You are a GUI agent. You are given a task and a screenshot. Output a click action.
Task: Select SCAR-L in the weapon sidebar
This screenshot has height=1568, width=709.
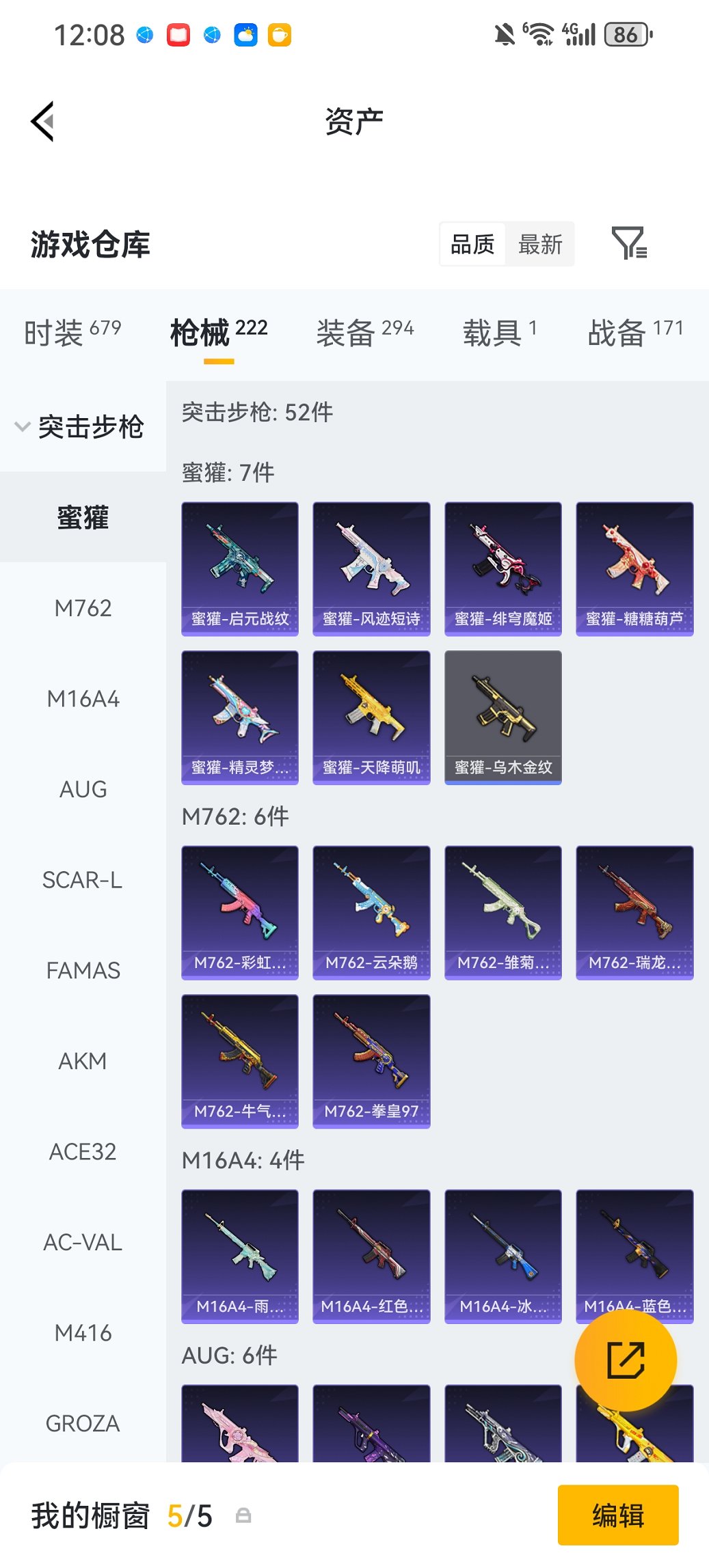click(83, 880)
